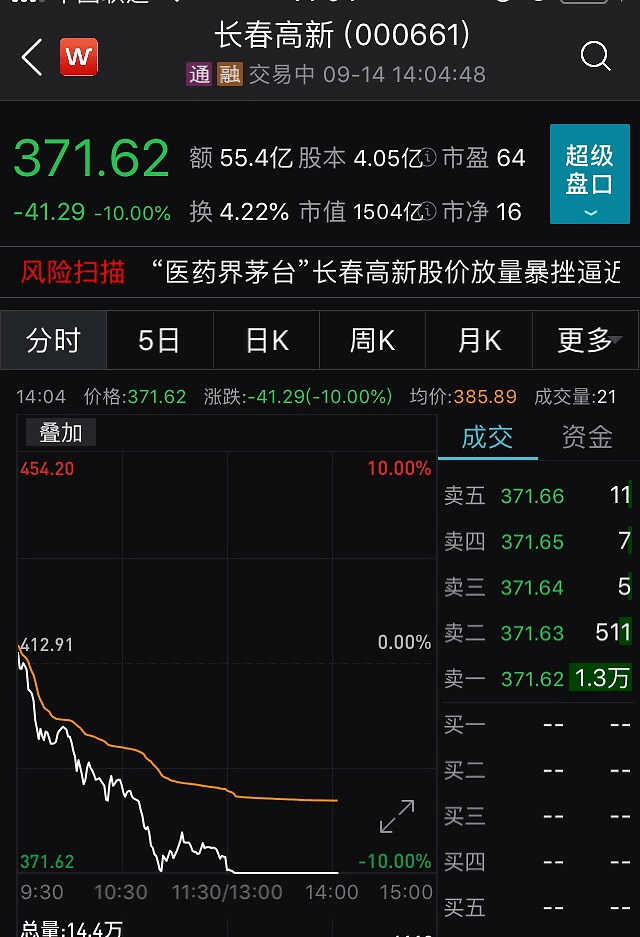Switch to the 资金 tab
The image size is (640, 937).
(x=587, y=437)
